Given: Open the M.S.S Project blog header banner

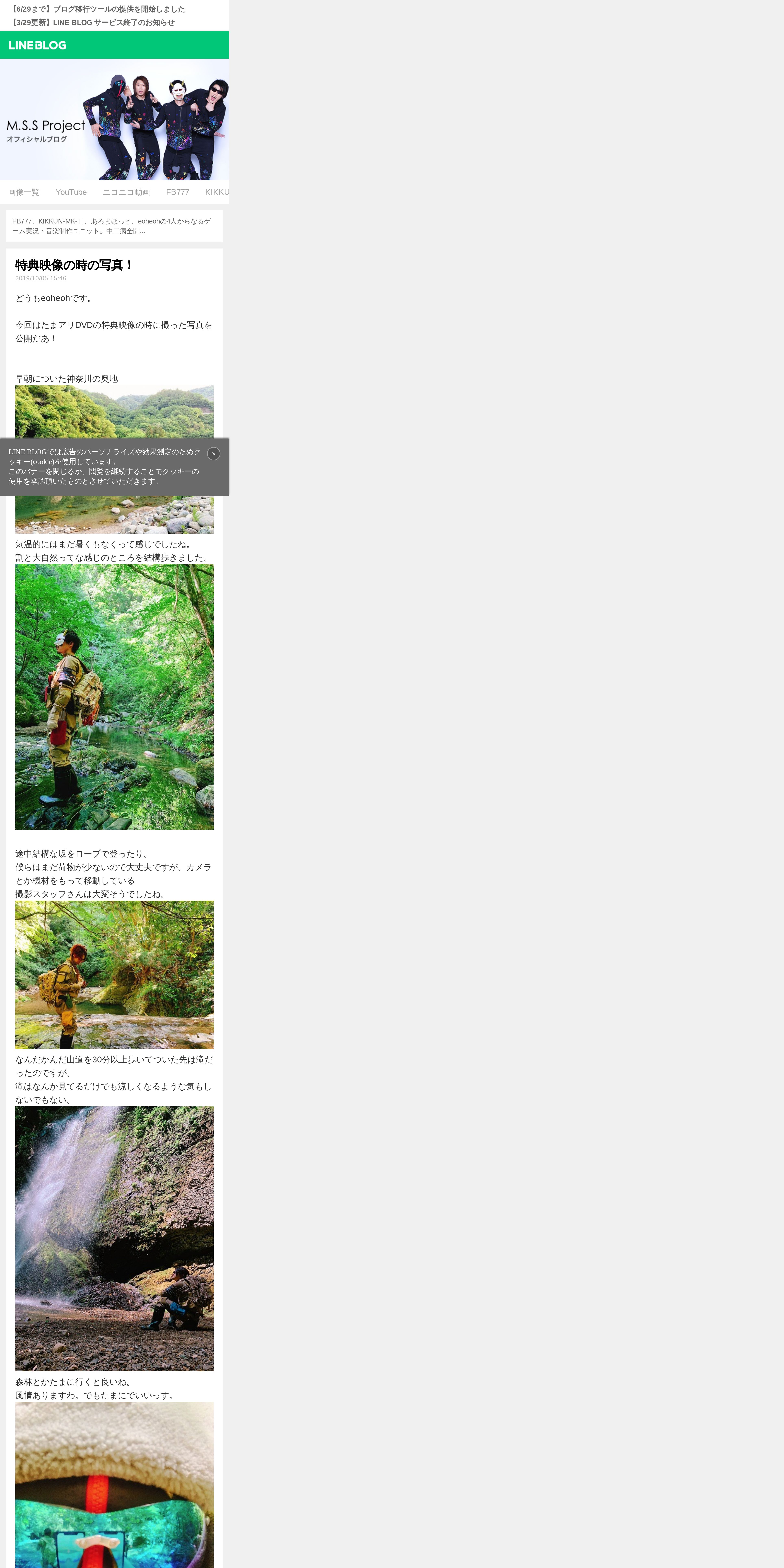Looking at the screenshot, I should pyautogui.click(x=114, y=119).
